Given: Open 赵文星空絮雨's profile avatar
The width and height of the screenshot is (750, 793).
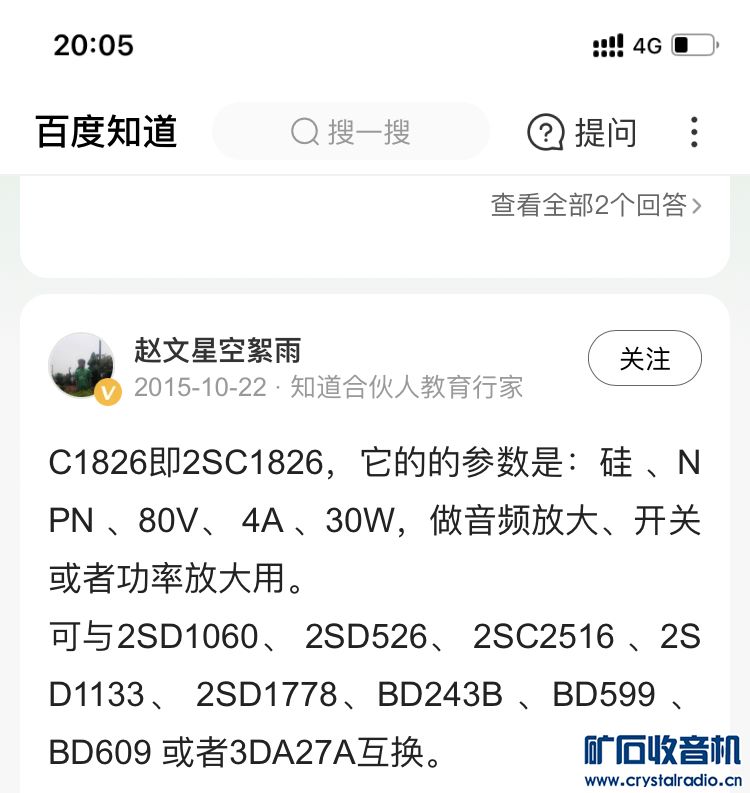Looking at the screenshot, I should click(82, 366).
